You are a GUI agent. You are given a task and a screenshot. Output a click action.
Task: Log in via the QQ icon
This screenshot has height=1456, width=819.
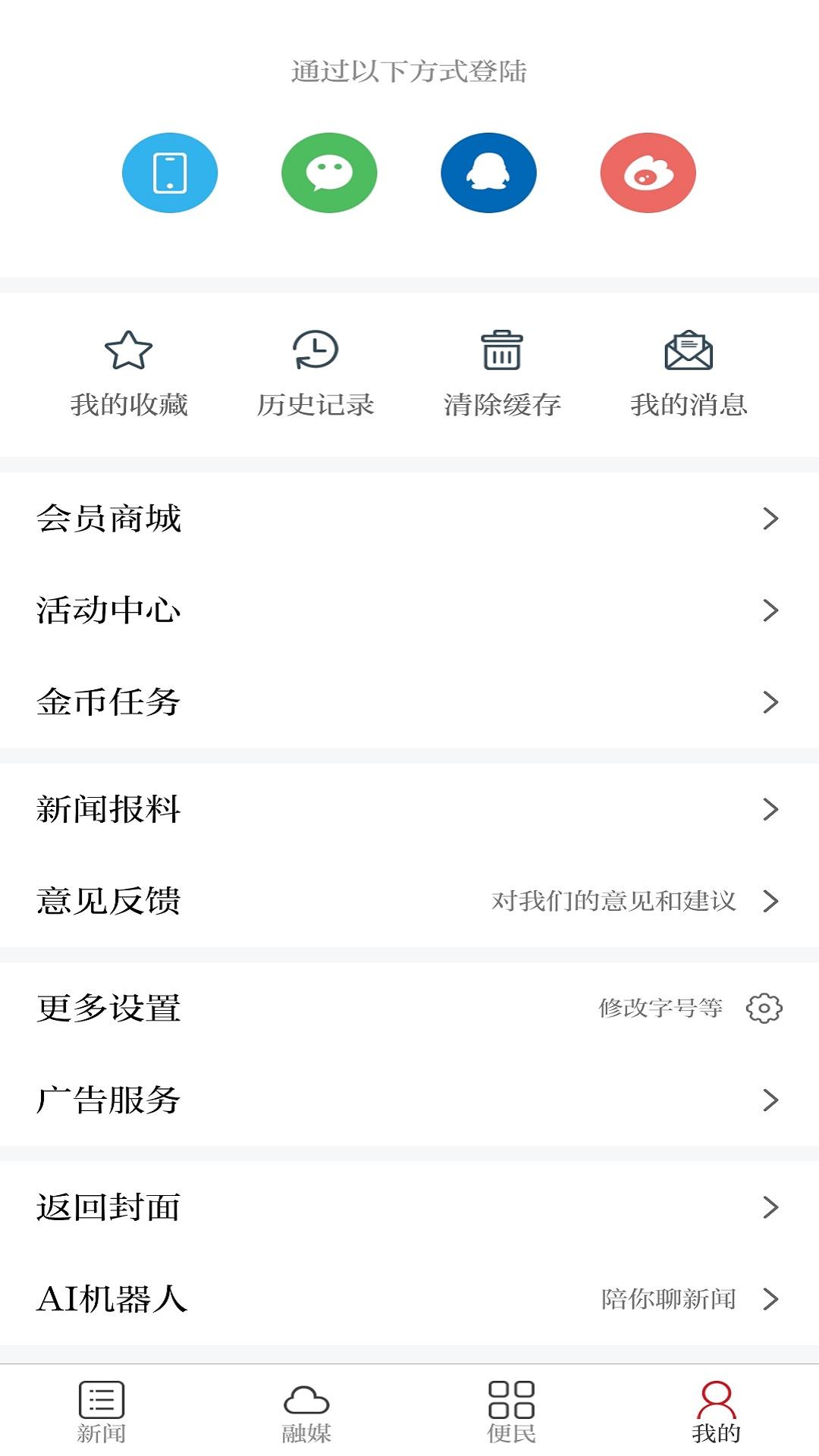[488, 172]
